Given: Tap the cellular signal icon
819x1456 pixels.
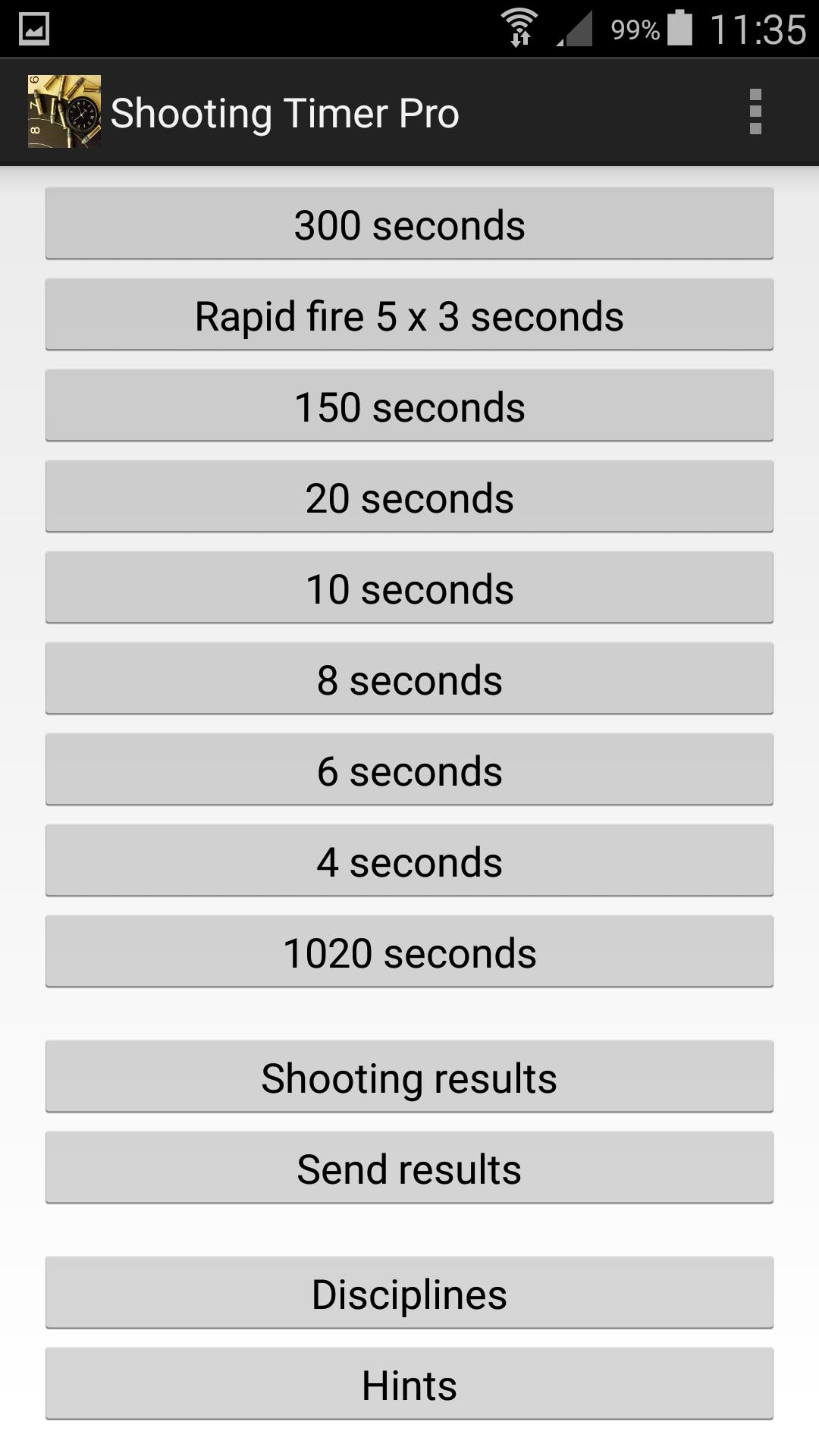Looking at the screenshot, I should click(574, 25).
